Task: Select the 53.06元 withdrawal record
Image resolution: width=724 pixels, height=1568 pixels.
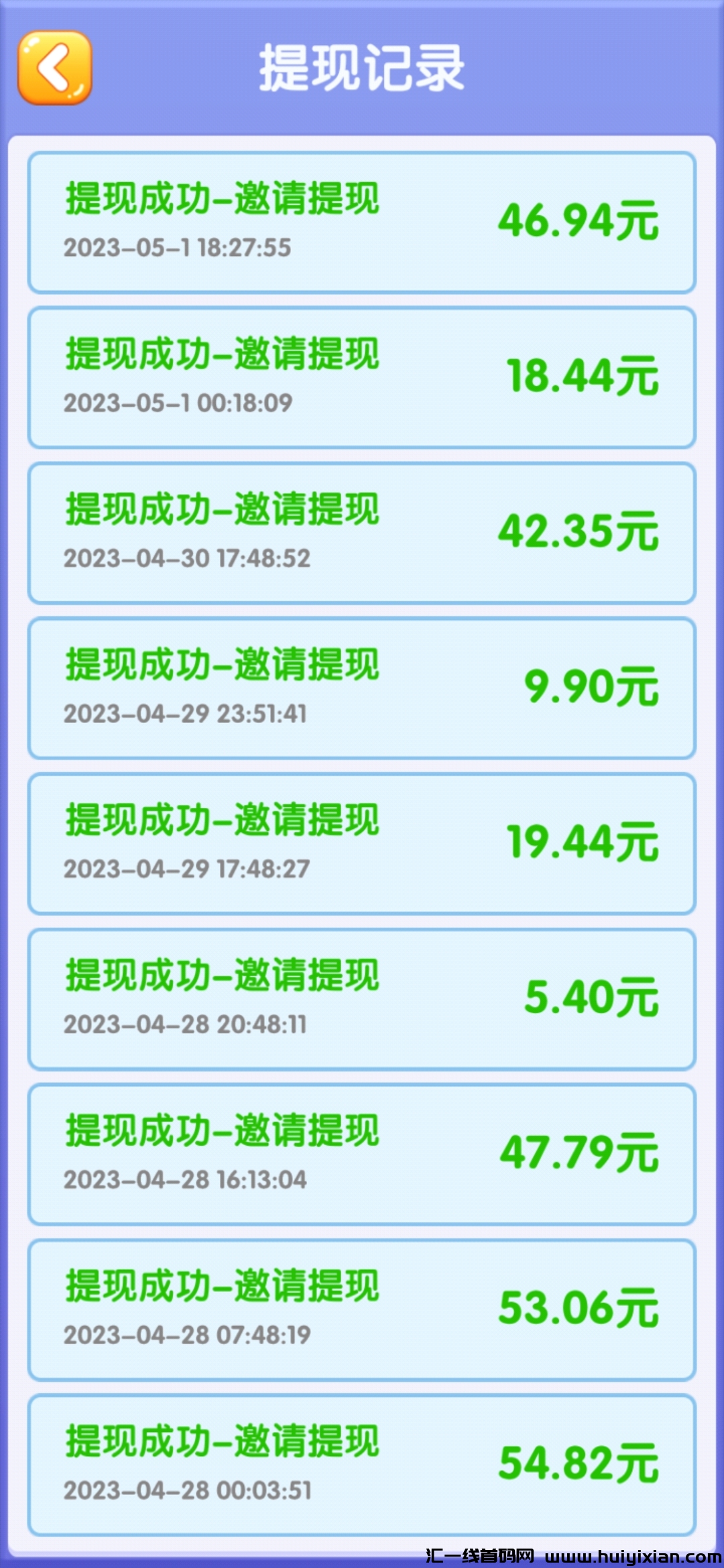Action: [x=362, y=1308]
